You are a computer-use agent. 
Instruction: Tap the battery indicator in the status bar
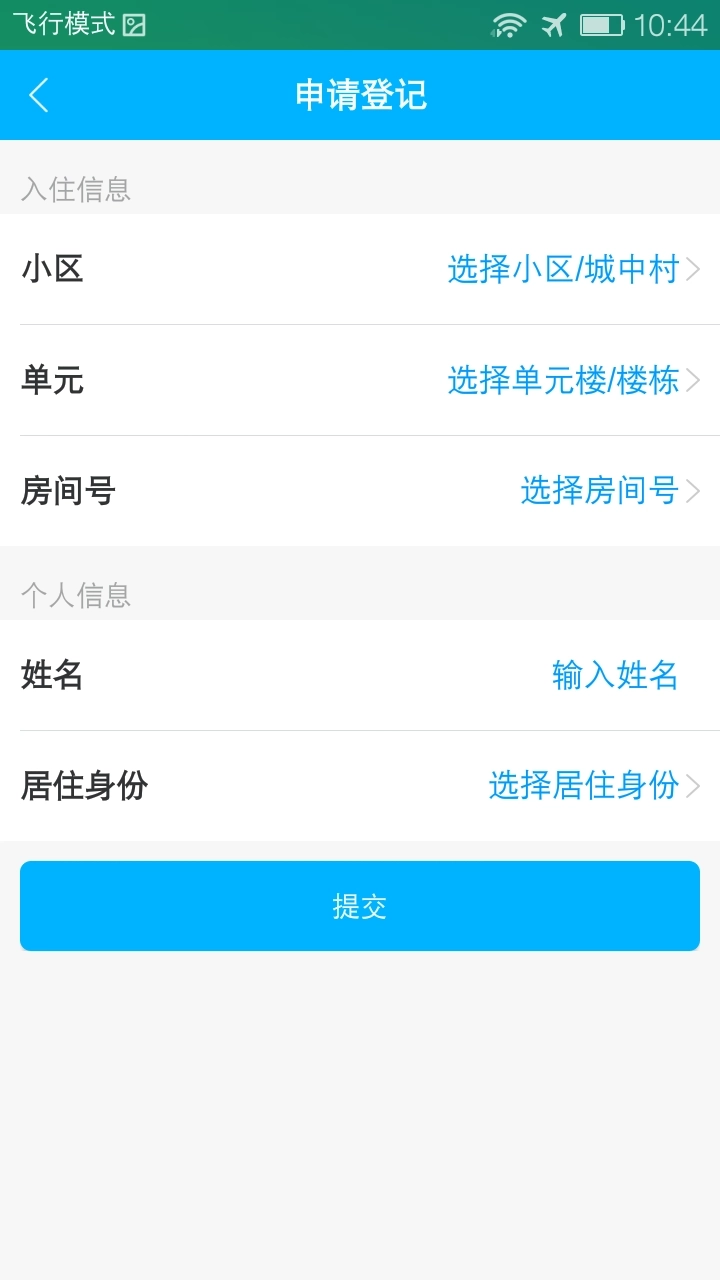pos(601,22)
